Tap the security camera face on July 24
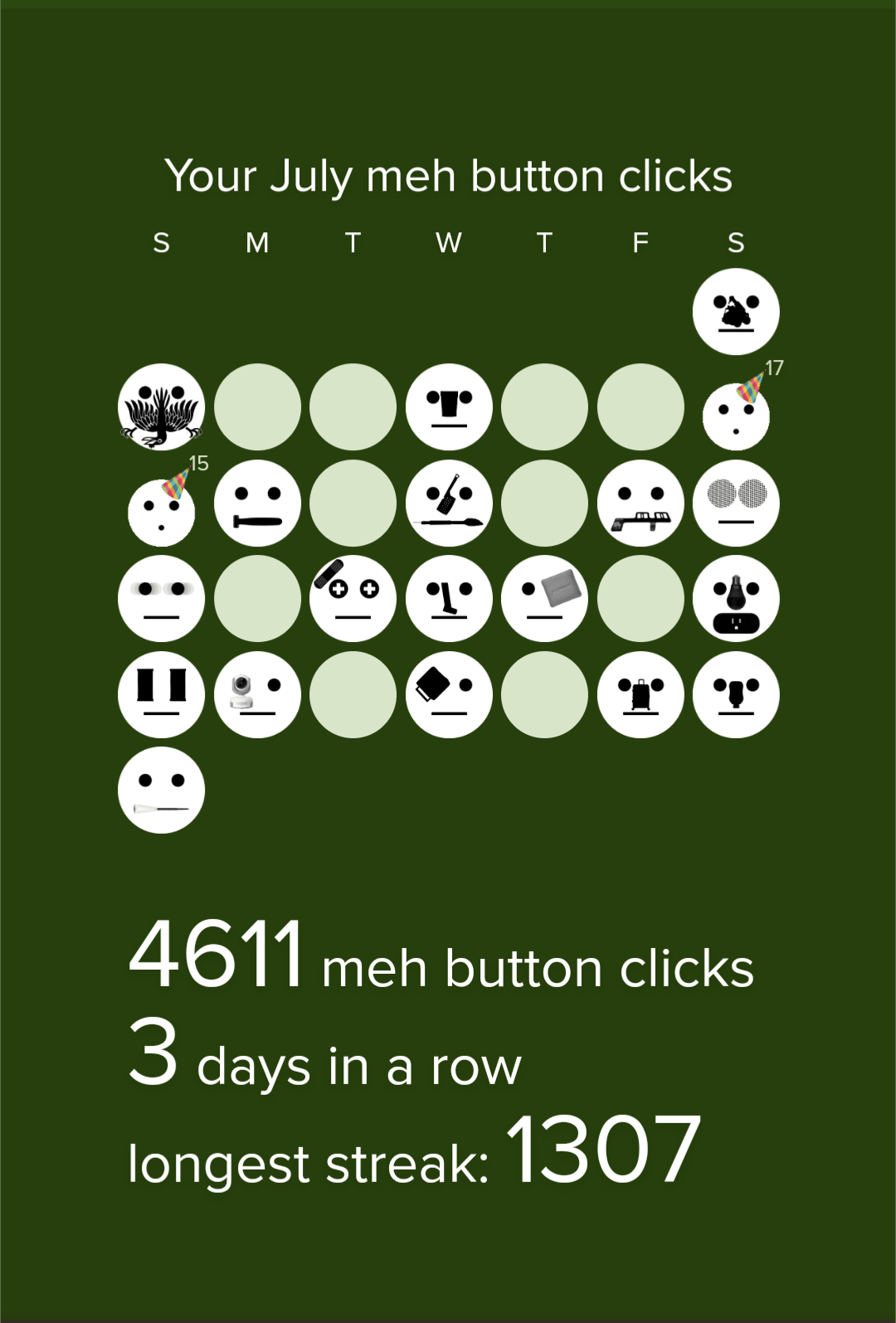 pos(257,695)
